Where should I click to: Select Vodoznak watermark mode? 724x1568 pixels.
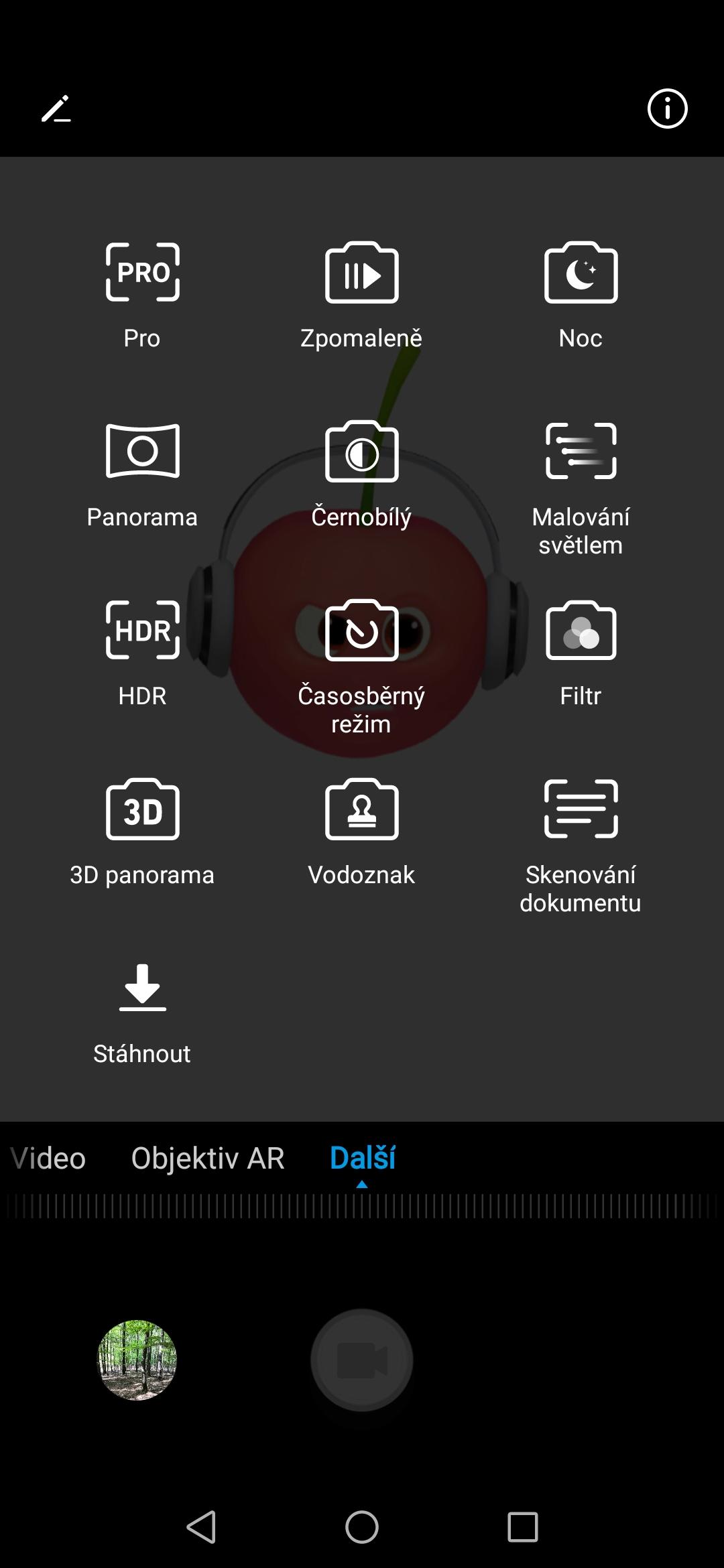(361, 833)
